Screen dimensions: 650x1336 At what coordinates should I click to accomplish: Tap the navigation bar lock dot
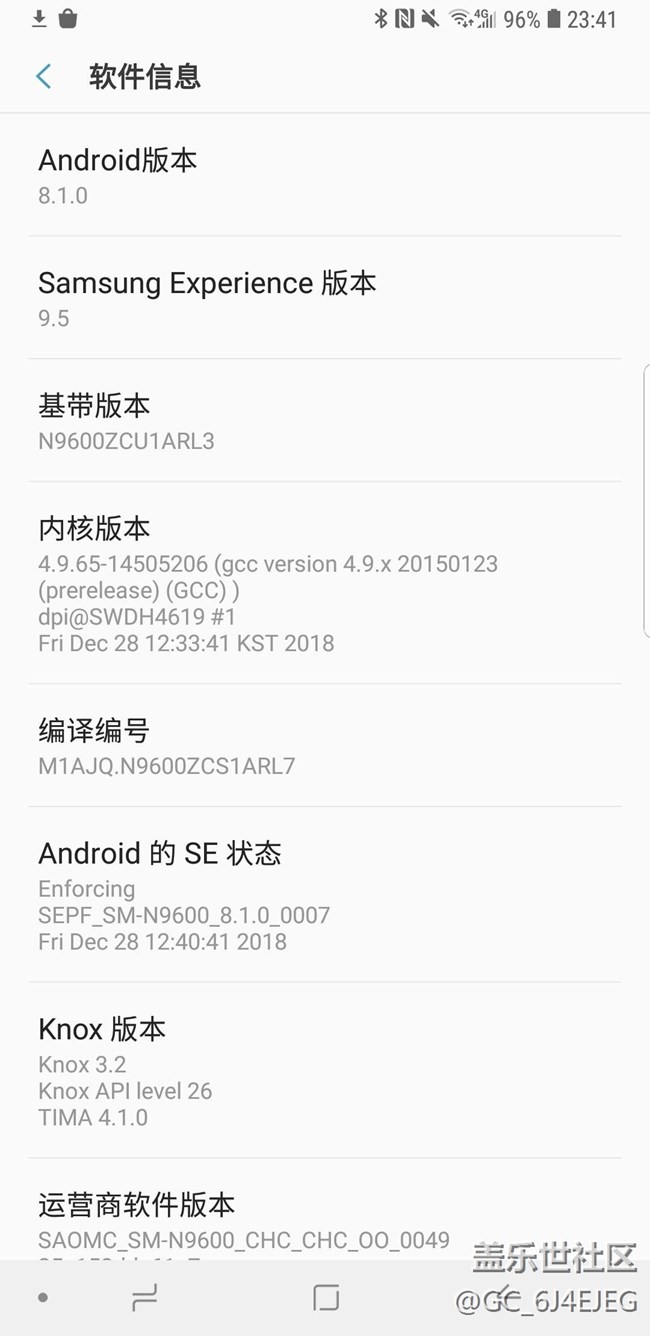pos(43,1298)
